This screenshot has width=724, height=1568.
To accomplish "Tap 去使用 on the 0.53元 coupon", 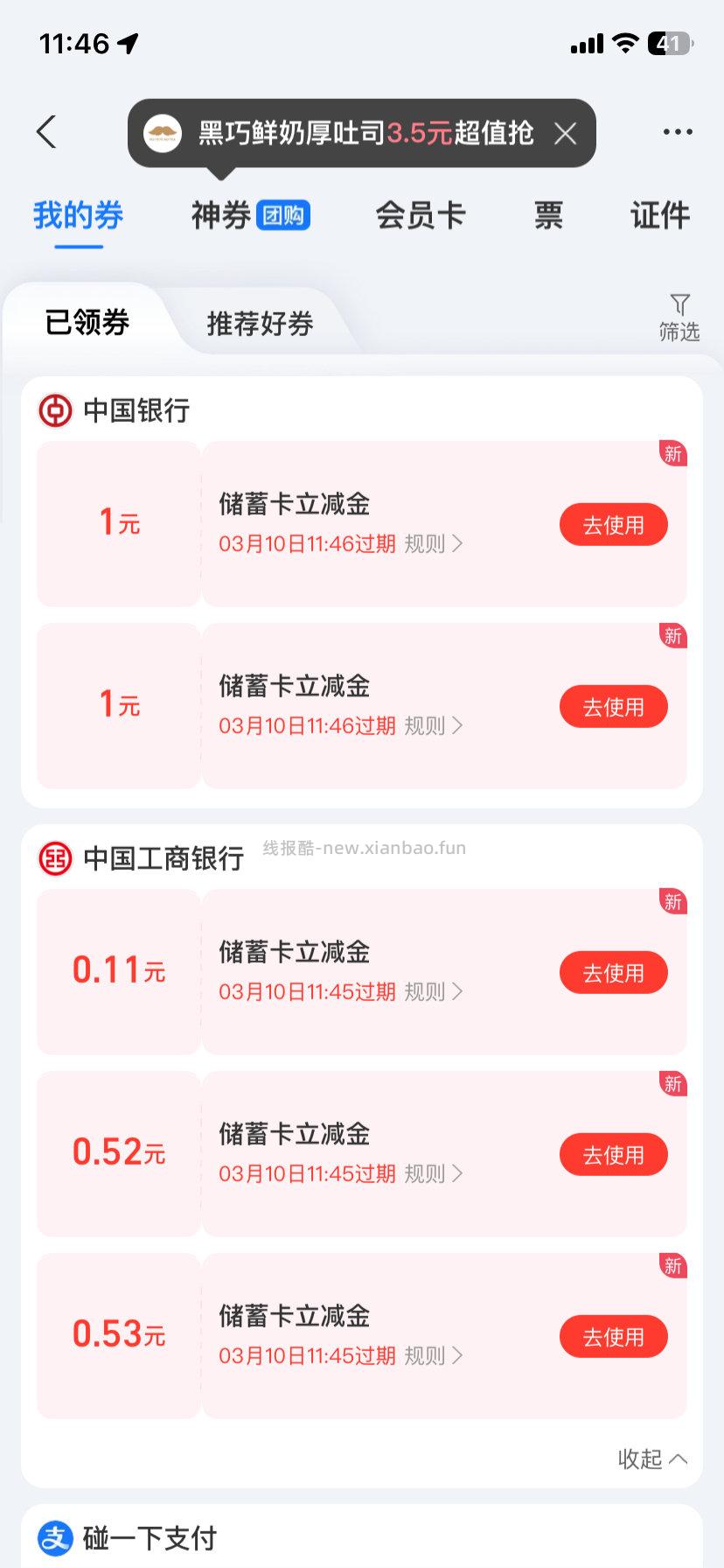I will click(x=613, y=1336).
